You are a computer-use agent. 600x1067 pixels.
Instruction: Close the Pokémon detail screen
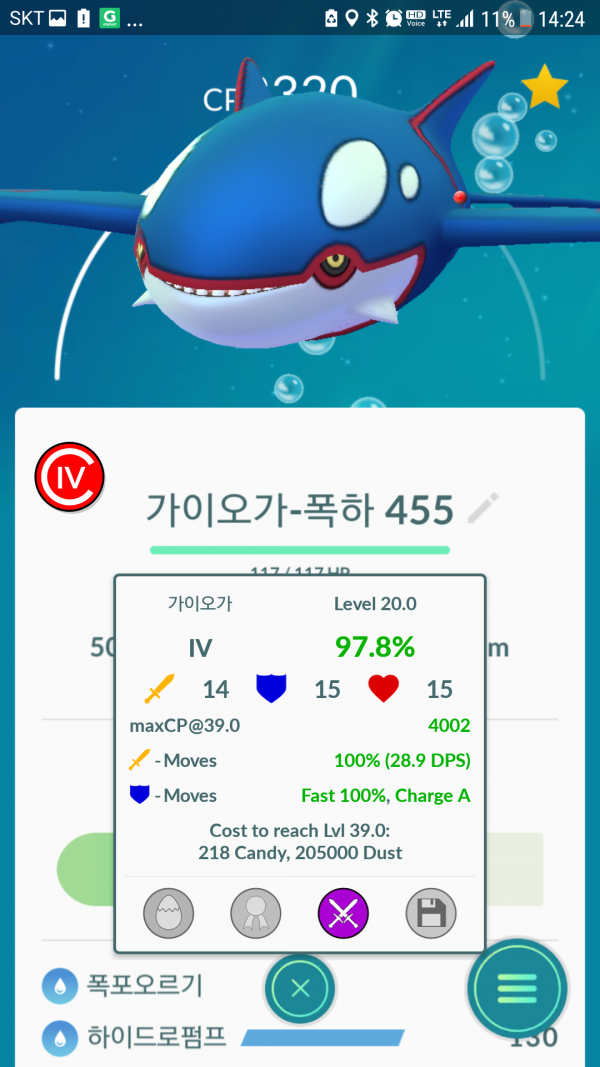(x=299, y=988)
